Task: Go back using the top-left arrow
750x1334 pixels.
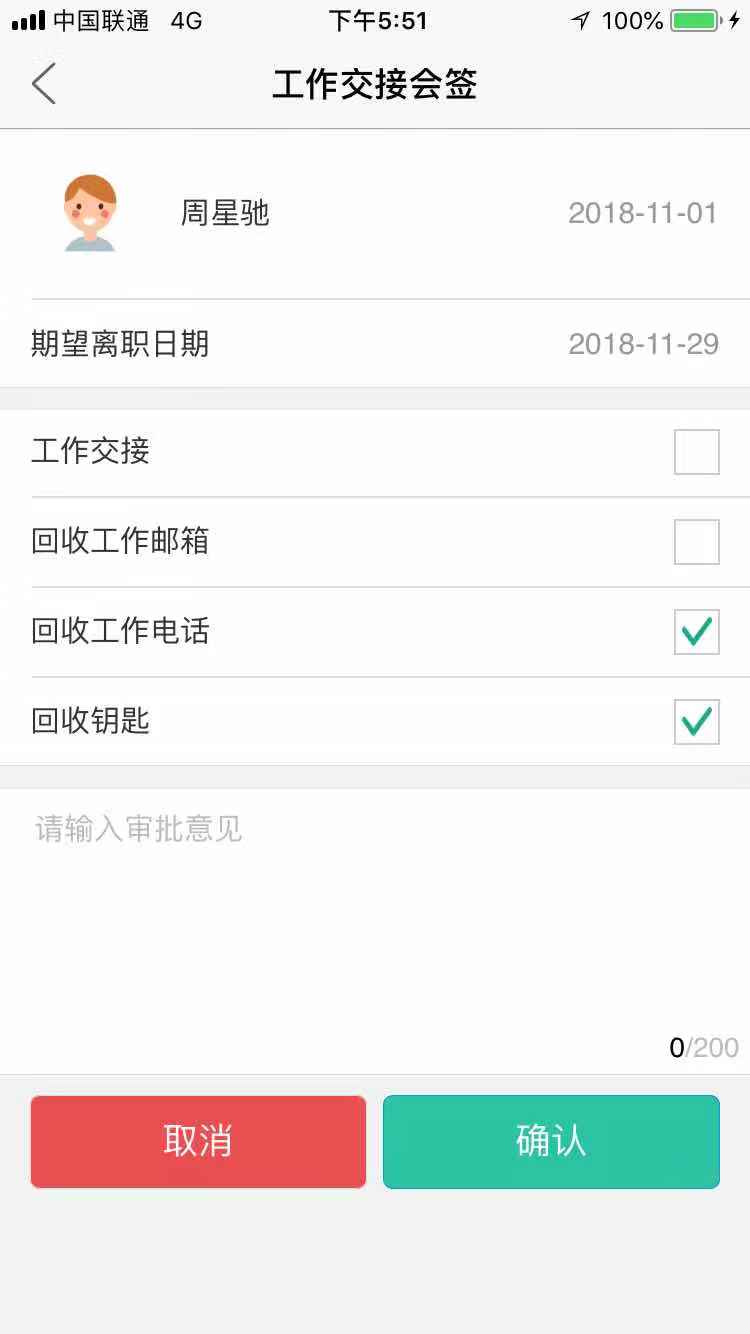Action: (x=43, y=83)
